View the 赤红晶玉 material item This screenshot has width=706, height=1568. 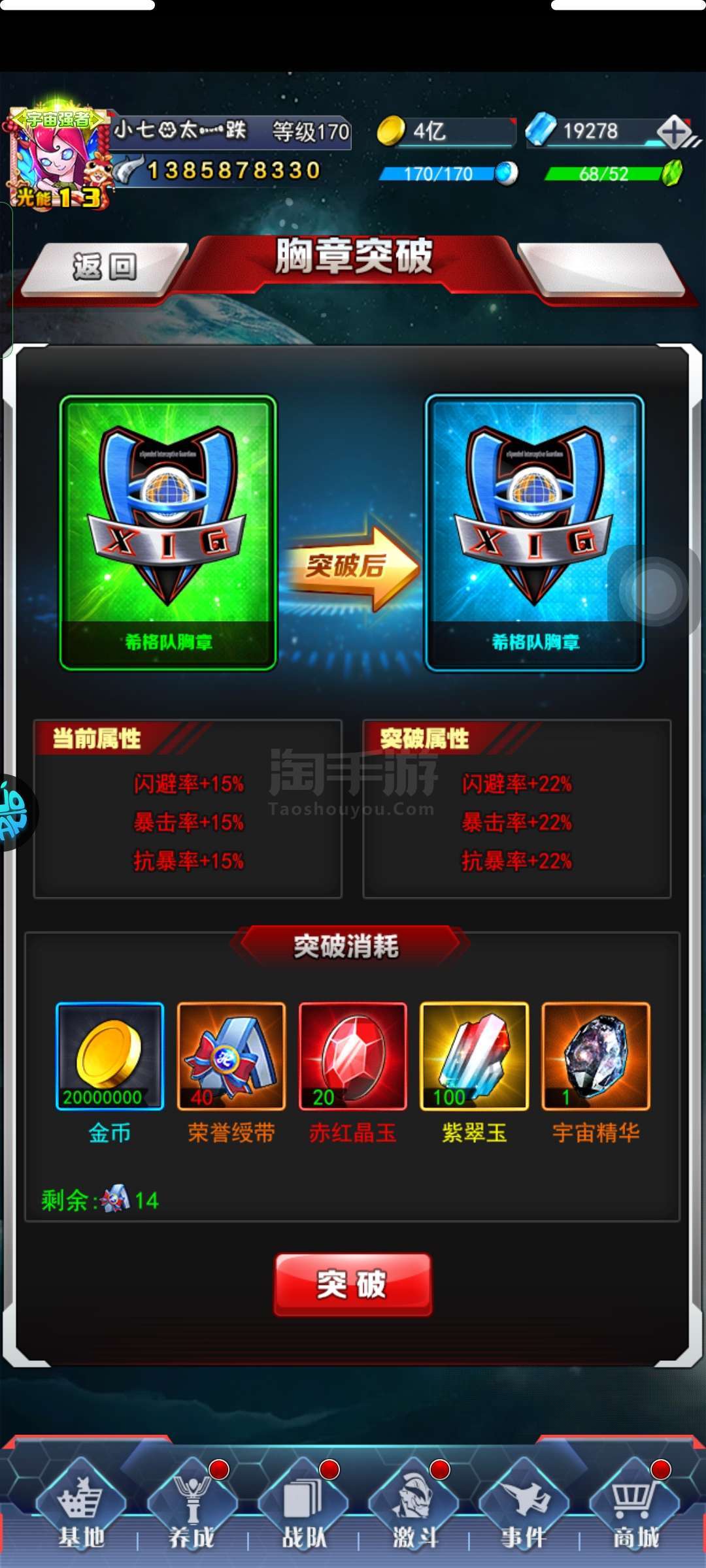[x=353, y=1056]
